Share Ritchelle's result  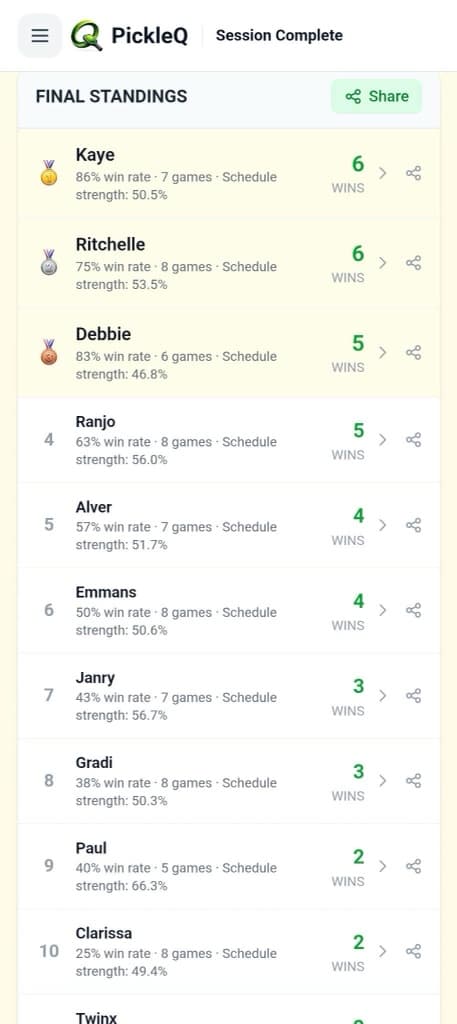tap(413, 263)
